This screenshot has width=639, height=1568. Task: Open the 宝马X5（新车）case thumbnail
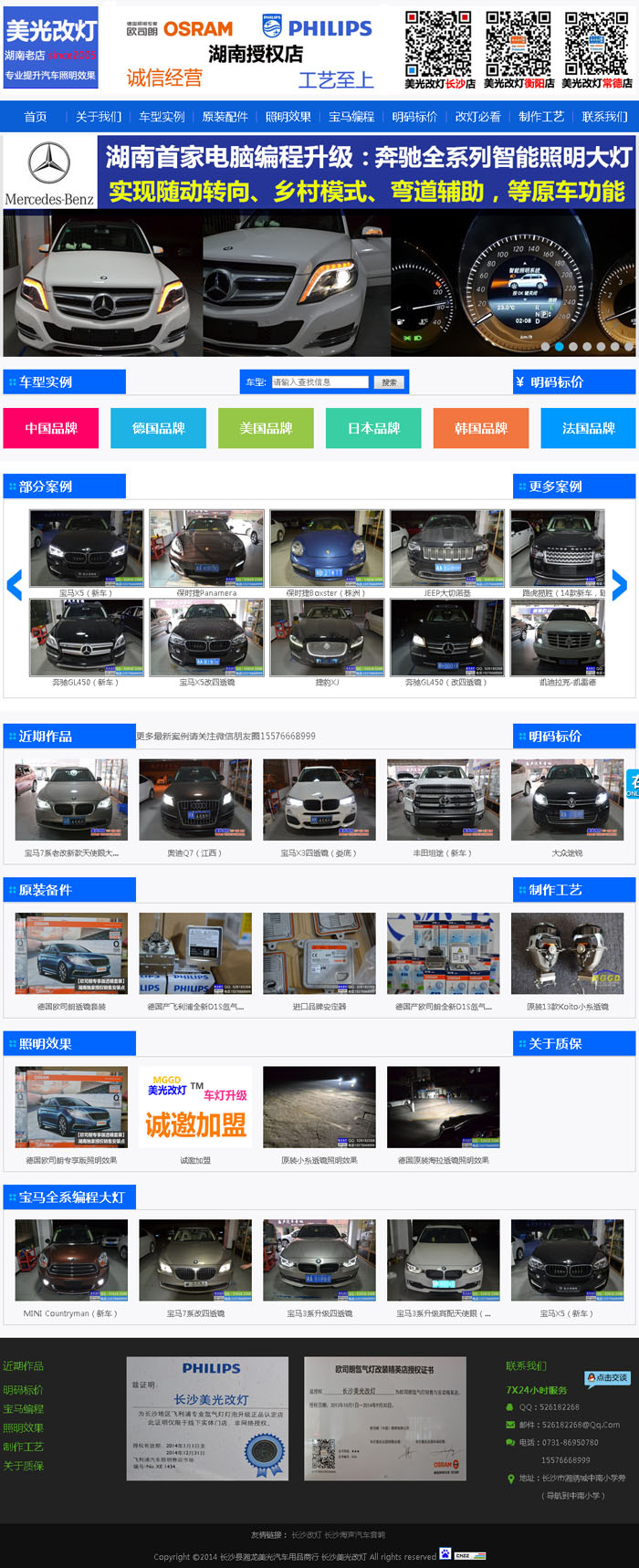(86, 549)
